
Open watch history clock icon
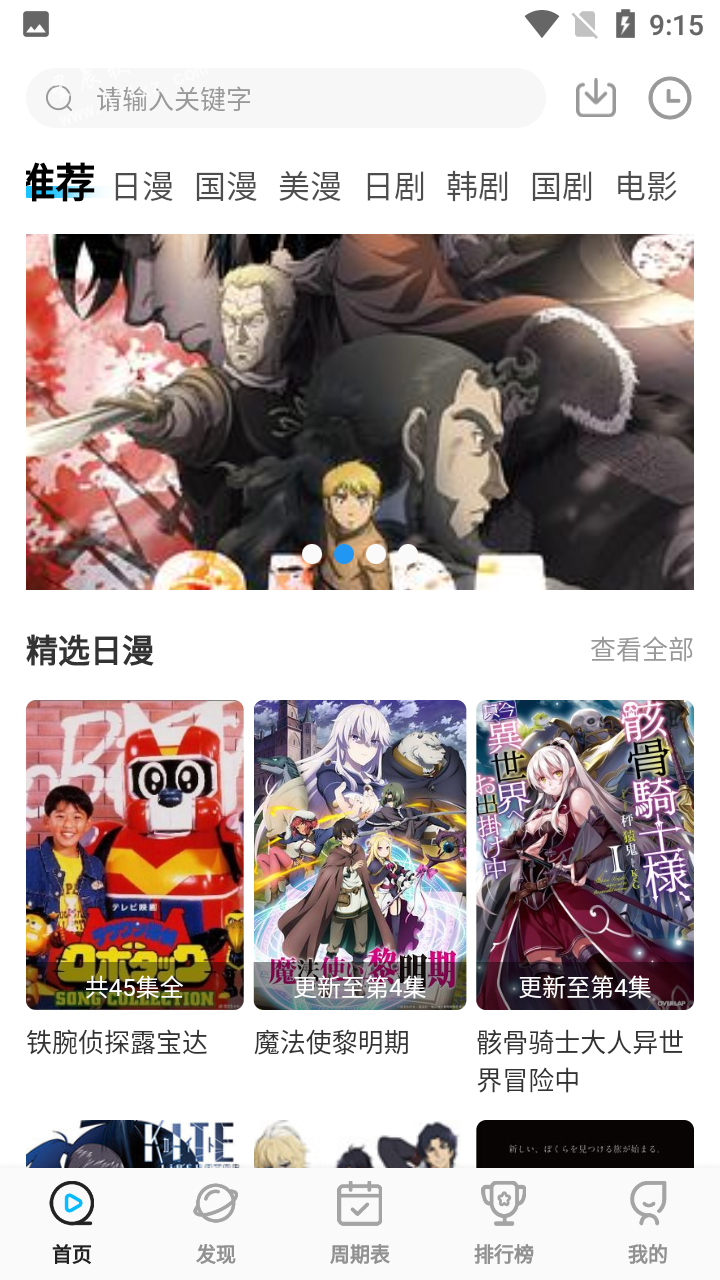click(670, 98)
